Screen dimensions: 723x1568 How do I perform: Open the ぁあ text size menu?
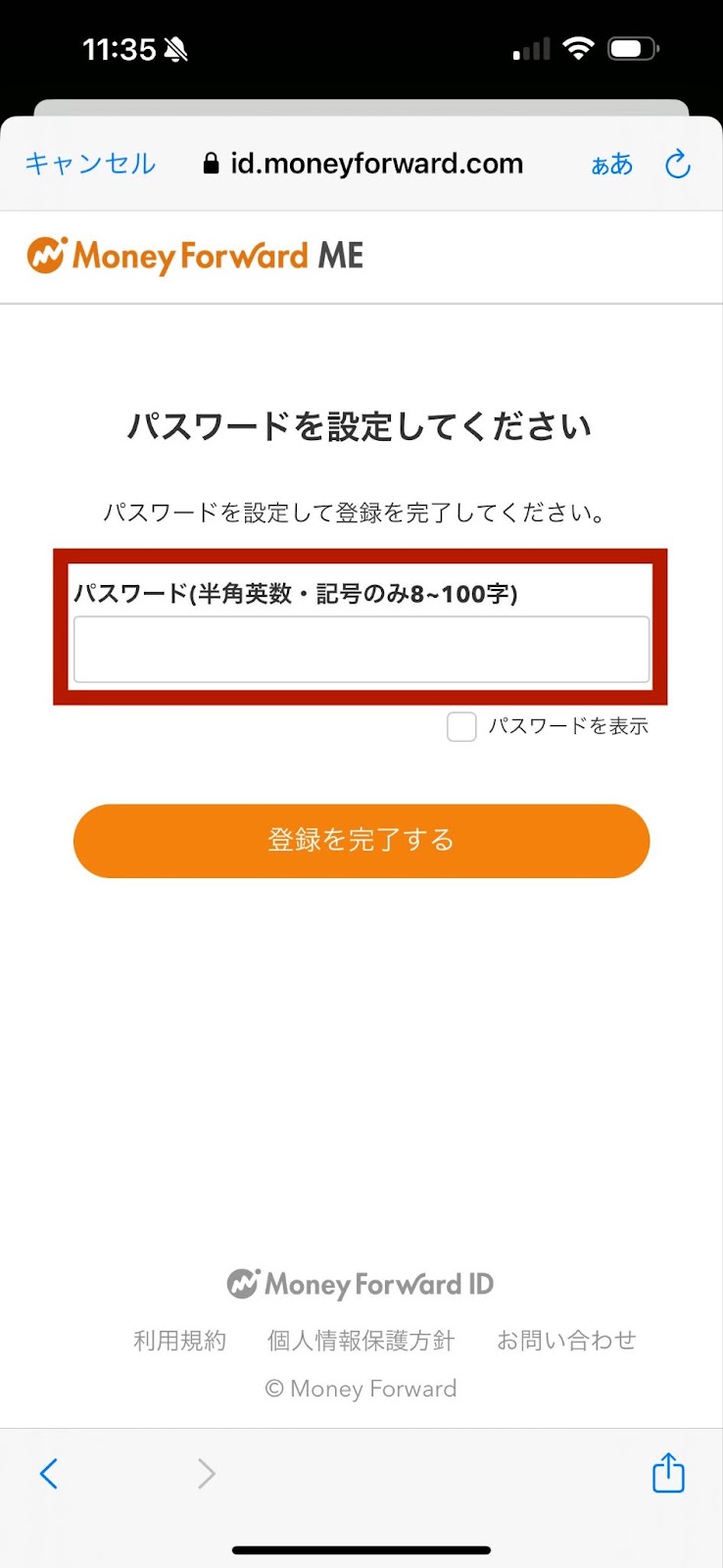click(611, 165)
